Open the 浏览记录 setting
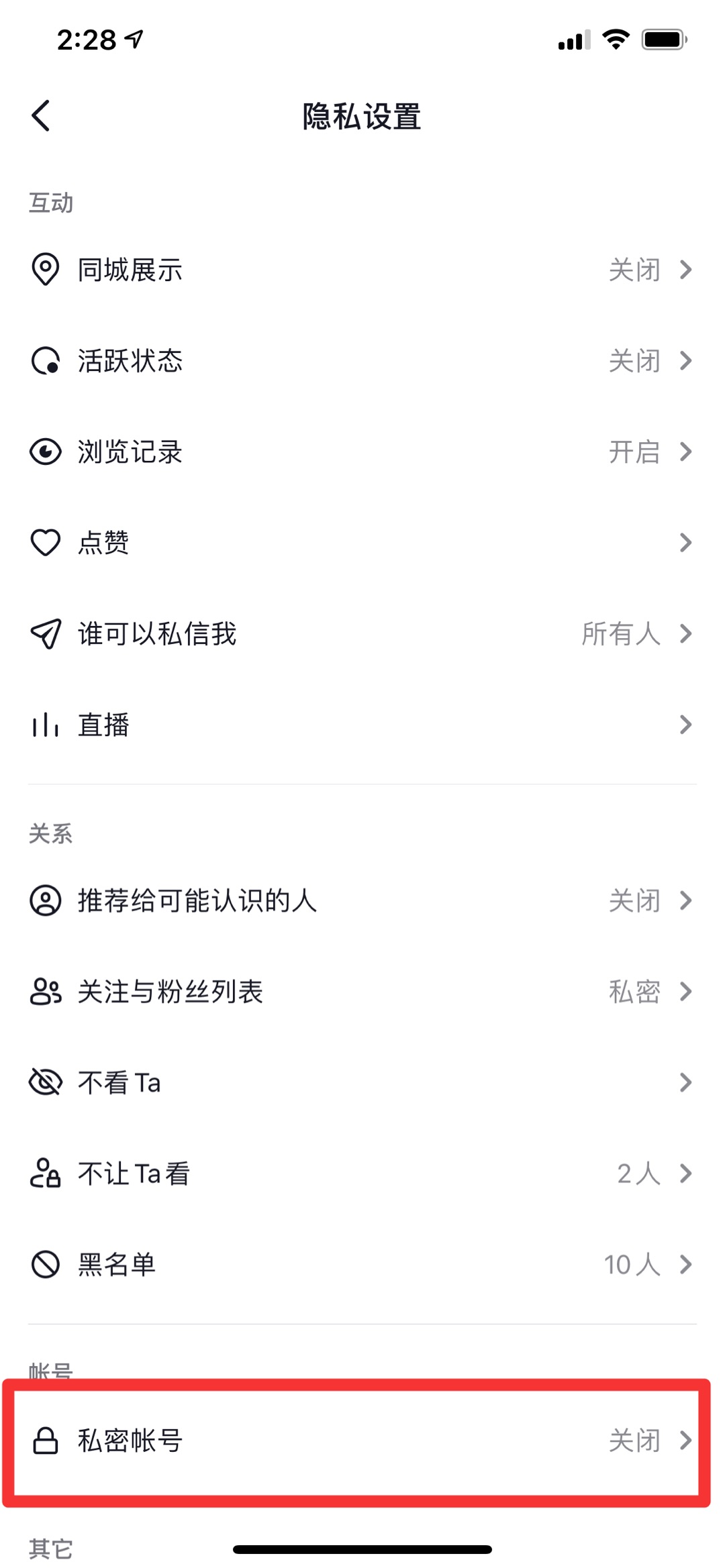Image resolution: width=725 pixels, height=1568 pixels. 362,452
